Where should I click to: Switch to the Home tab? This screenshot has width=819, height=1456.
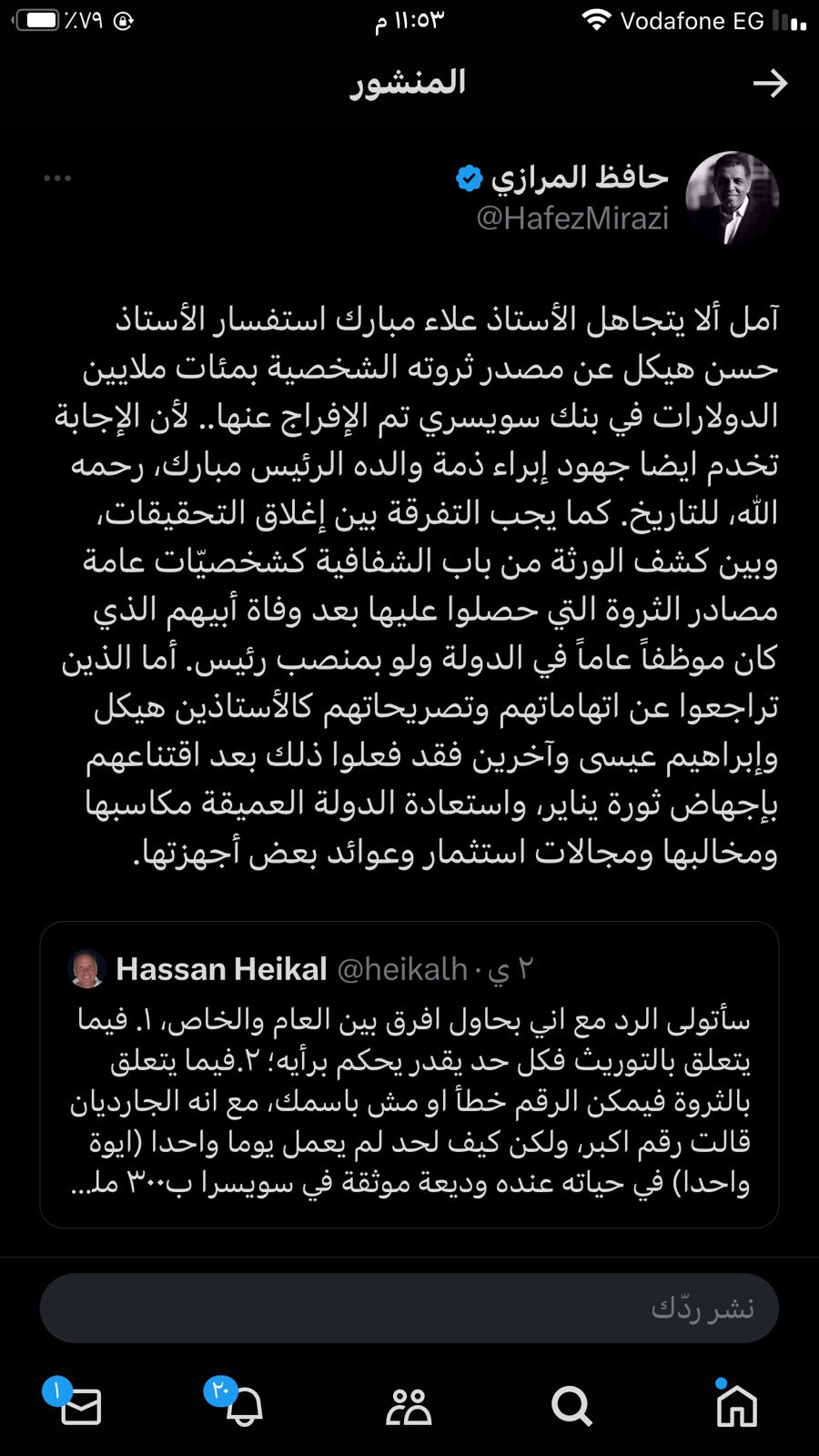coord(736,1404)
